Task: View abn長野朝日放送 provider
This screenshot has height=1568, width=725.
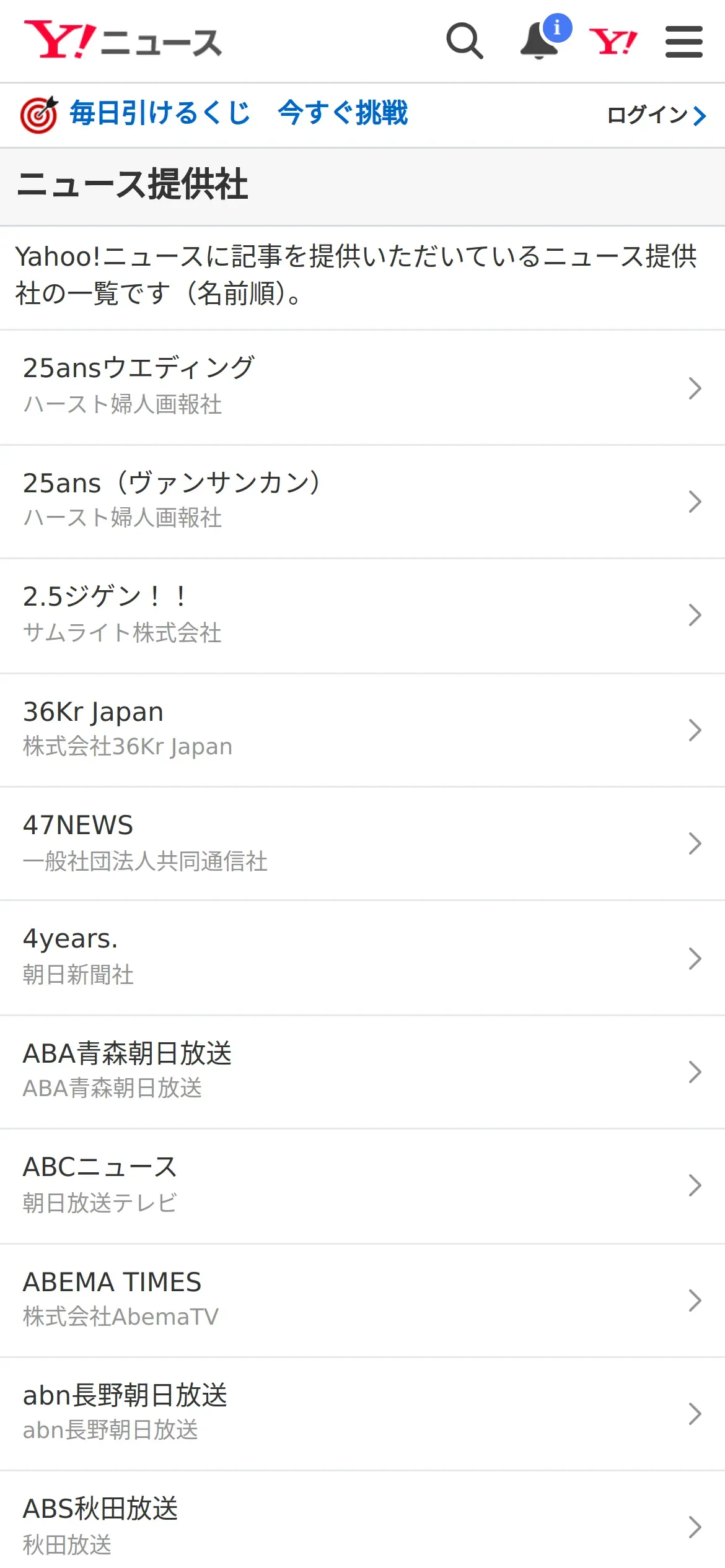Action: pos(362,1414)
